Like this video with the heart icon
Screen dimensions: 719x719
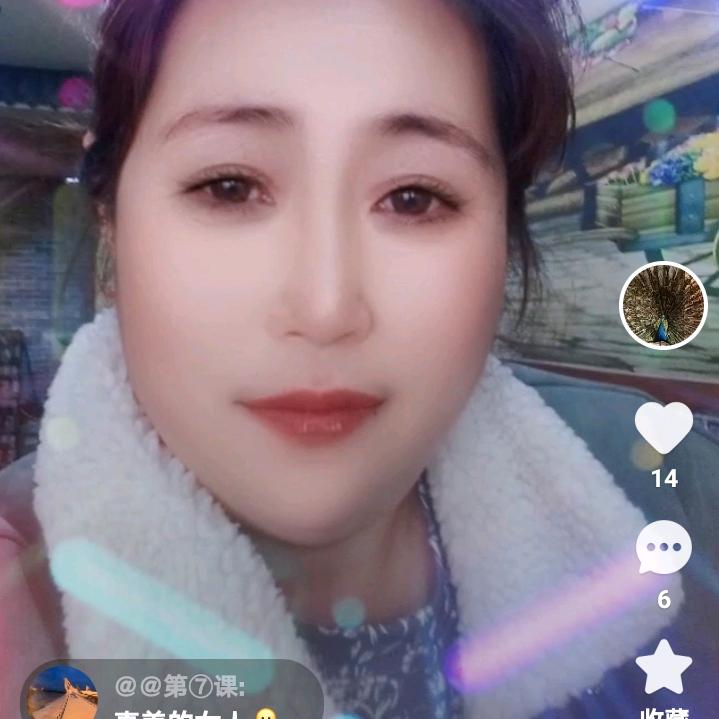tap(664, 428)
